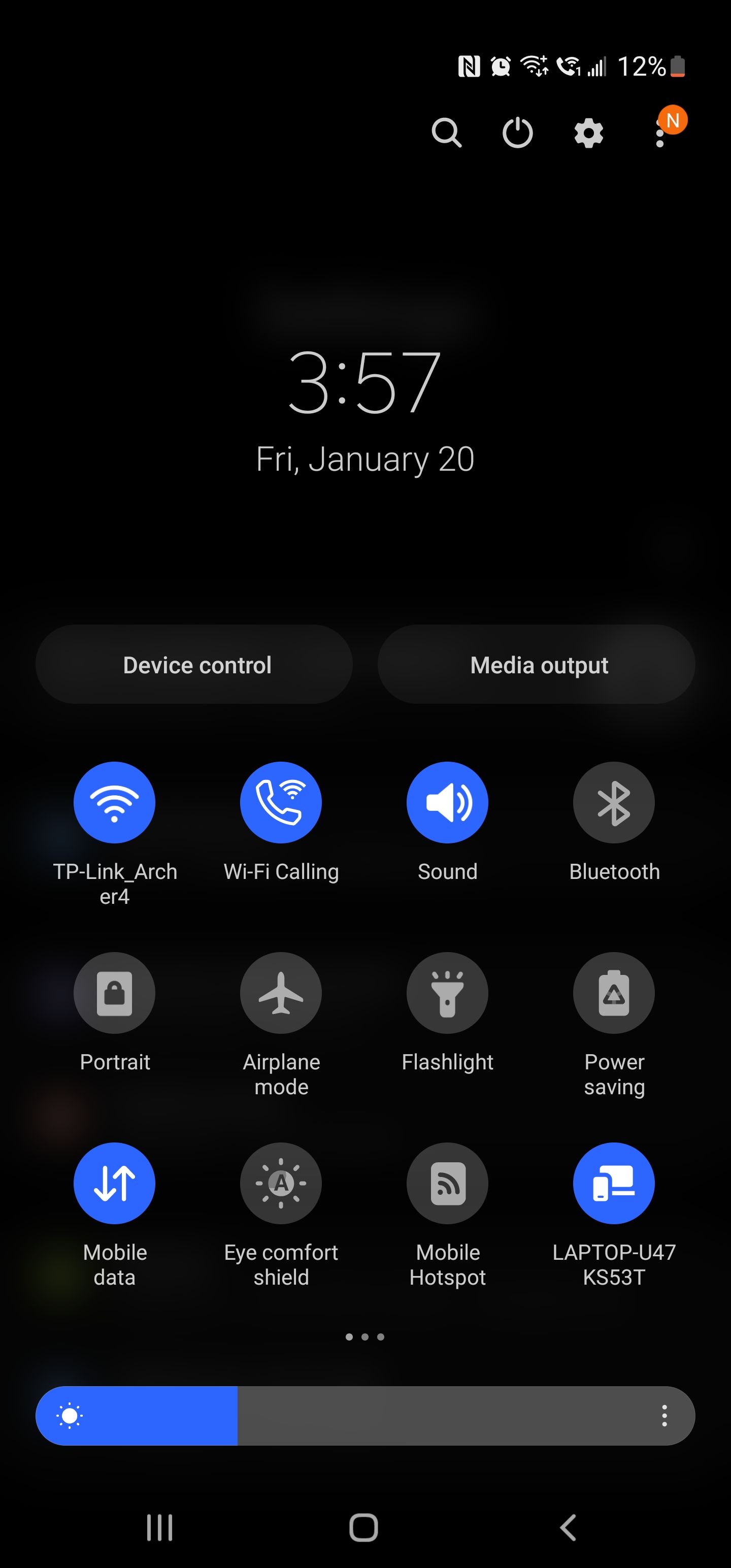The width and height of the screenshot is (731, 1568).
Task: Turn on Power saving mode
Action: click(614, 992)
